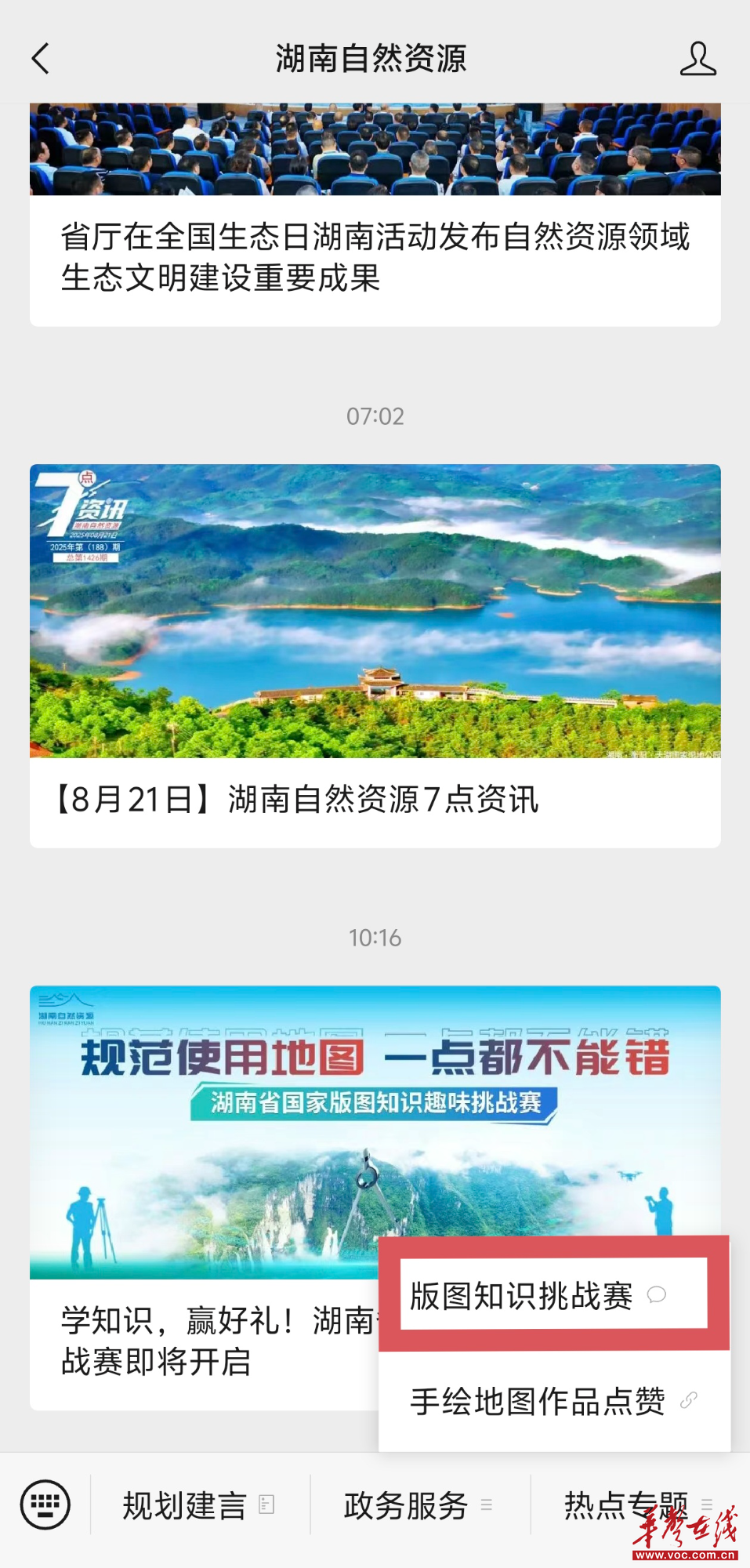Switch to the keyboard input mode
Image resolution: width=750 pixels, height=1568 pixels.
coord(45,1504)
